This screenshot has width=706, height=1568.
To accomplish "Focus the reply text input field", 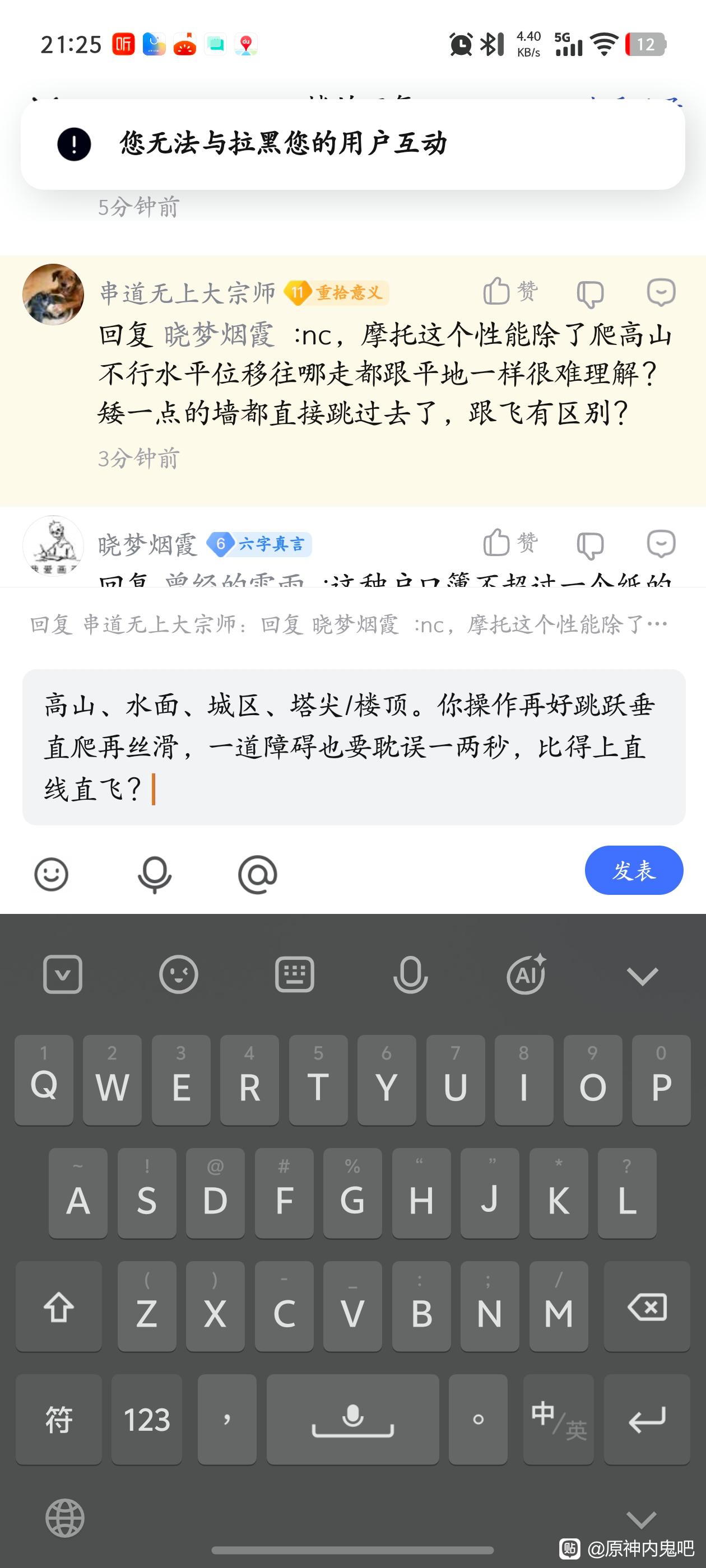I will (354, 748).
